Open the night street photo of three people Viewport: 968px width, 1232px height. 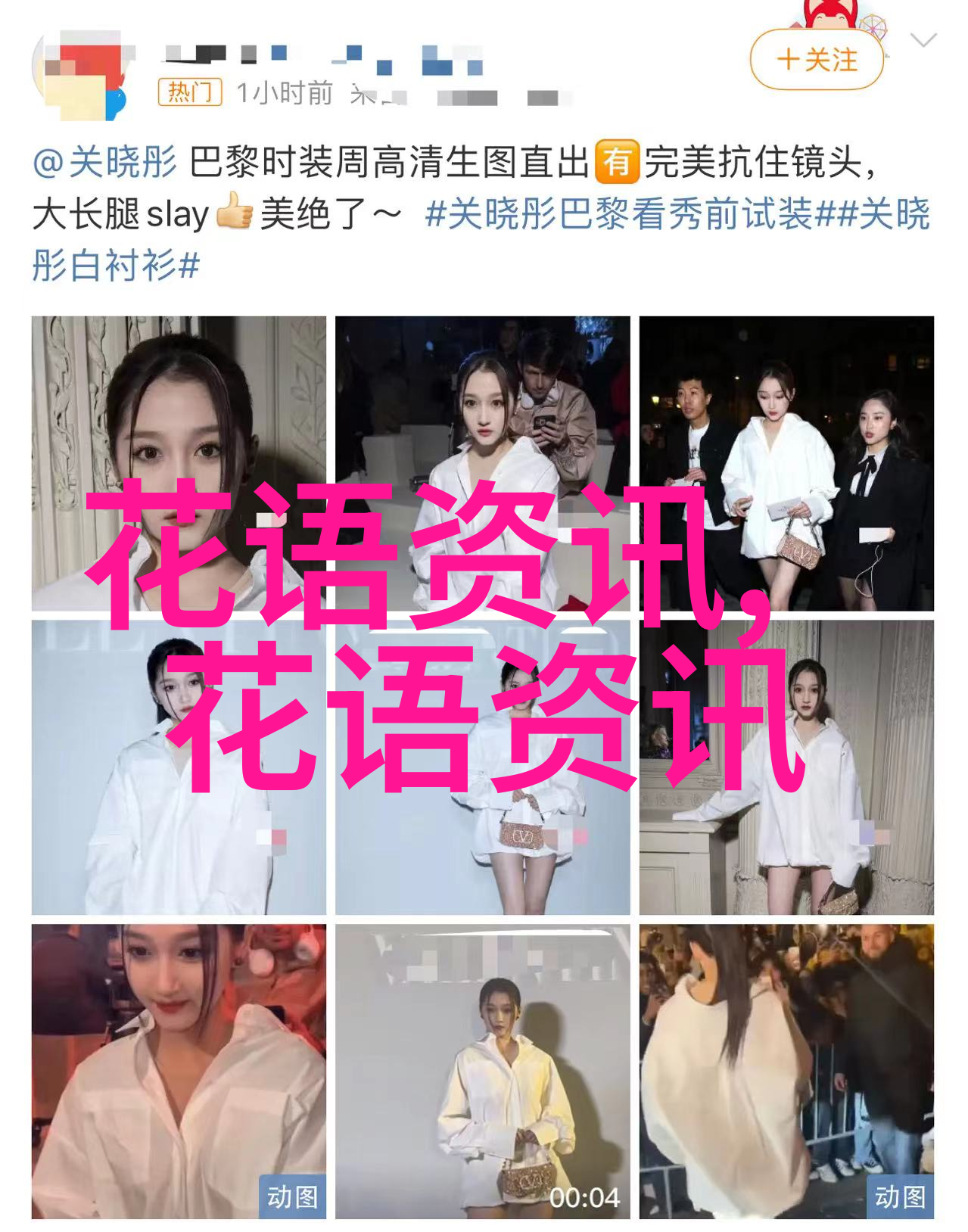click(786, 462)
